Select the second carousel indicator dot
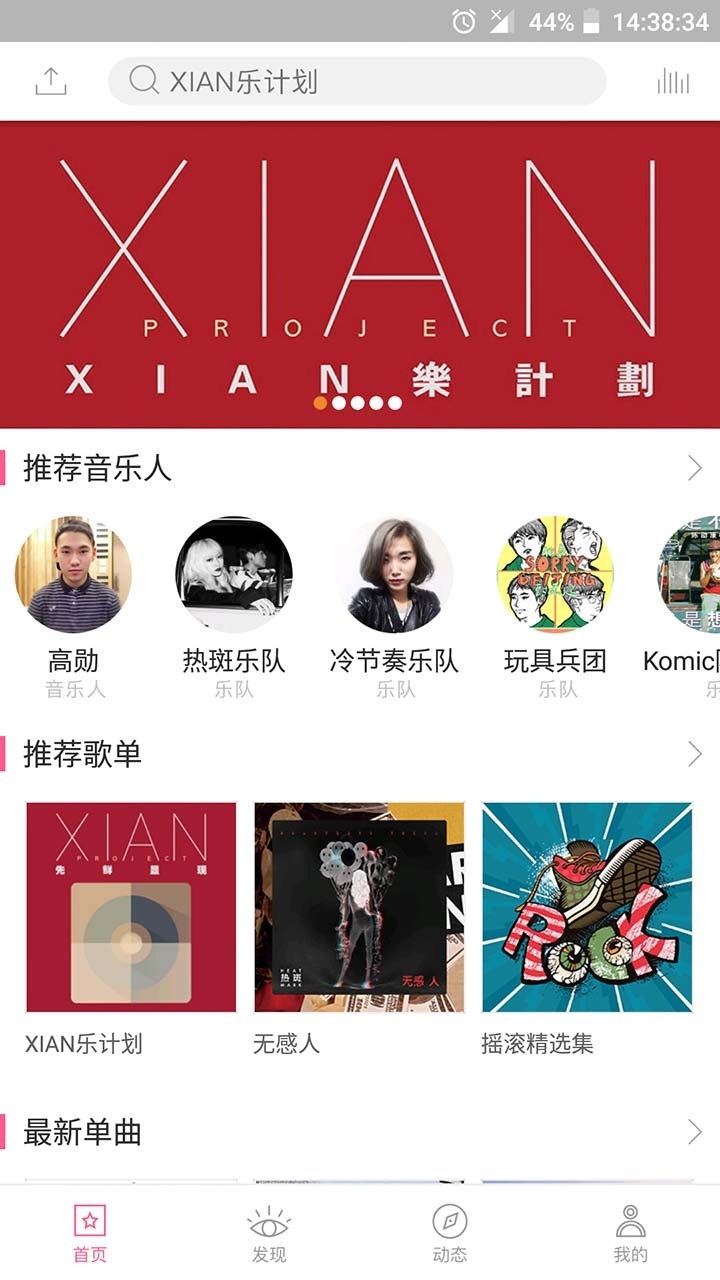720x1280 pixels. [x=340, y=402]
